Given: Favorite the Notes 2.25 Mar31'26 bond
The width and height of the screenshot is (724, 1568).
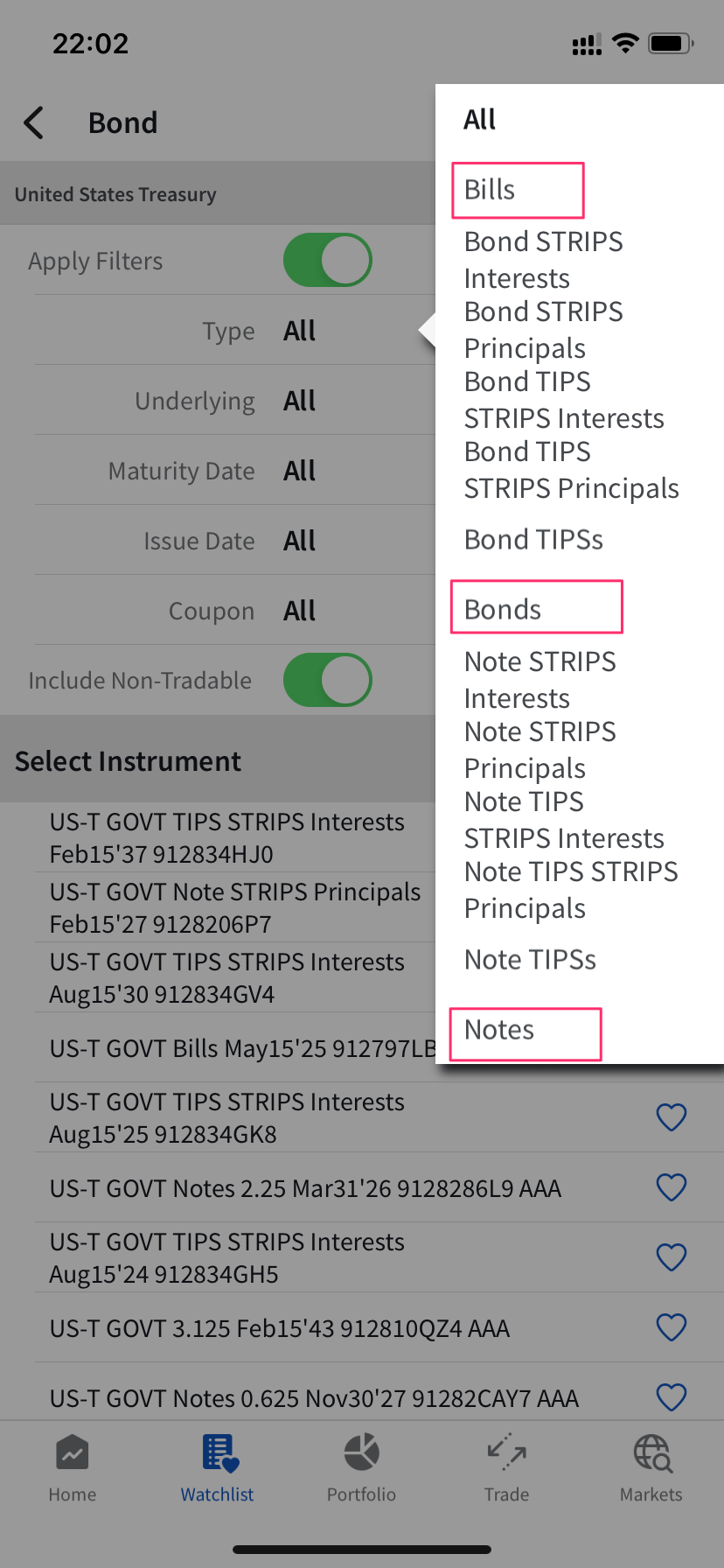Looking at the screenshot, I should pyautogui.click(x=671, y=1187).
